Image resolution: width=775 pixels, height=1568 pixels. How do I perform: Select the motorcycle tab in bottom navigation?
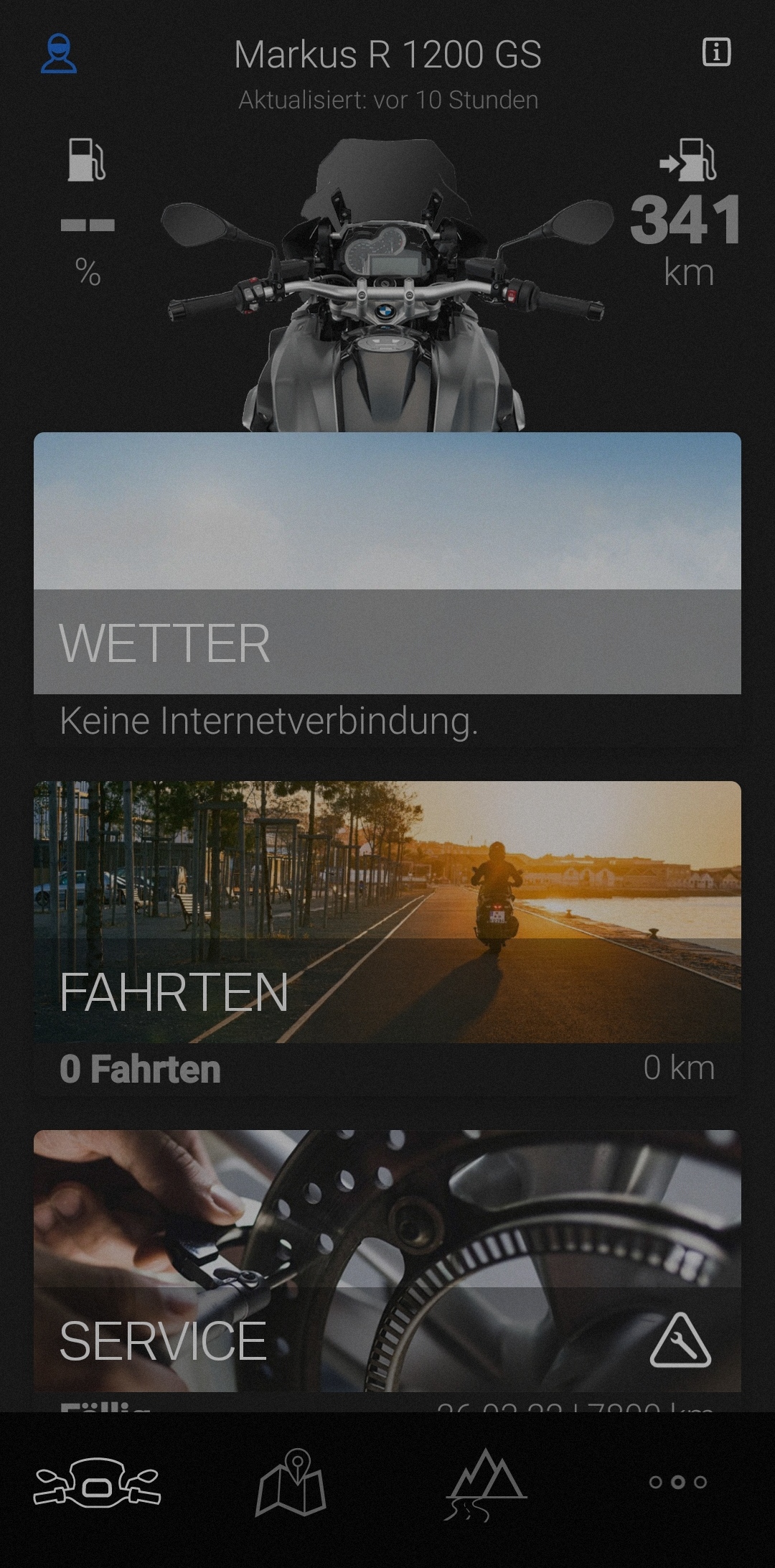[97, 1482]
